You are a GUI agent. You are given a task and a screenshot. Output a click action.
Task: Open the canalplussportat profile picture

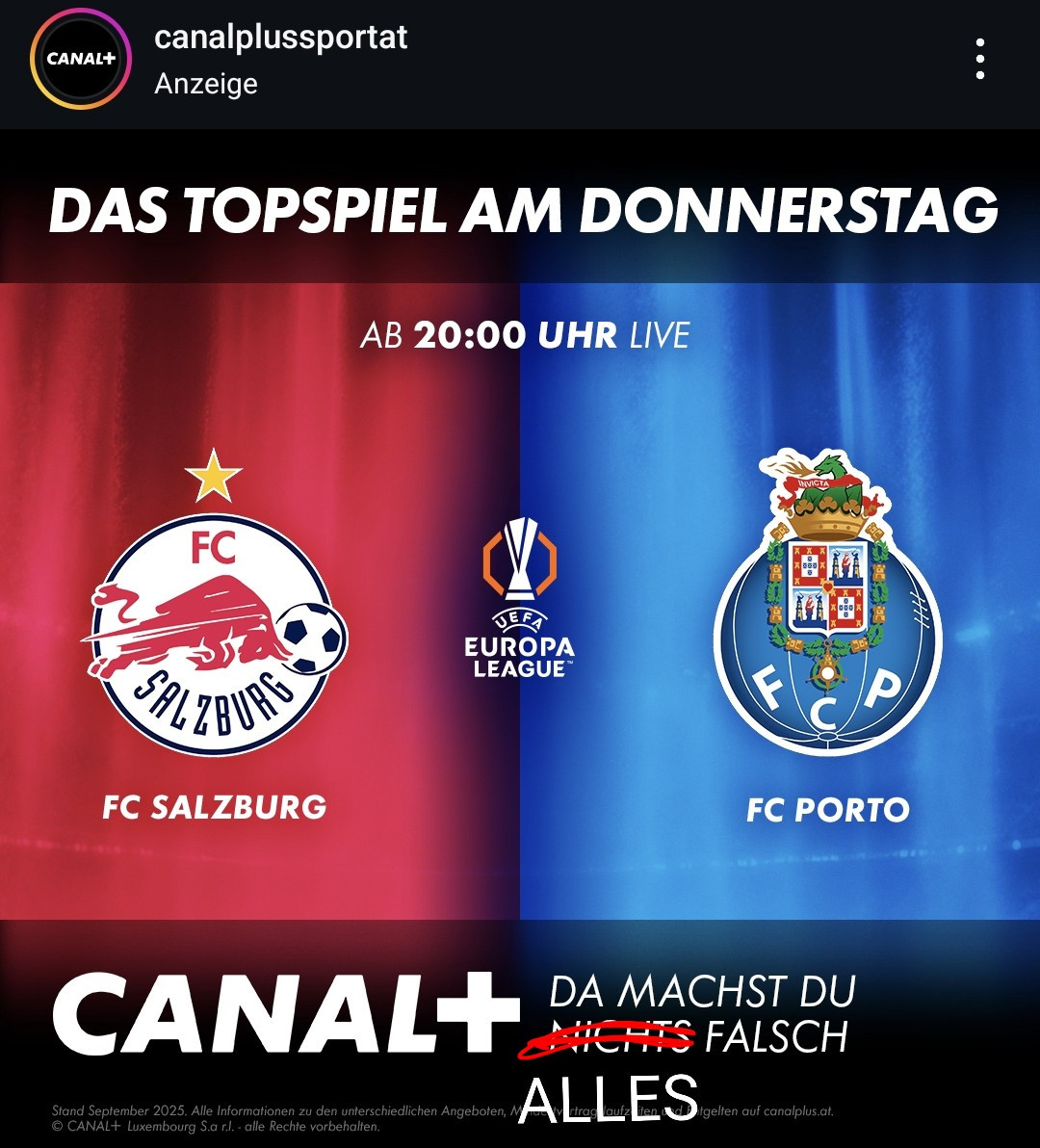point(81,60)
